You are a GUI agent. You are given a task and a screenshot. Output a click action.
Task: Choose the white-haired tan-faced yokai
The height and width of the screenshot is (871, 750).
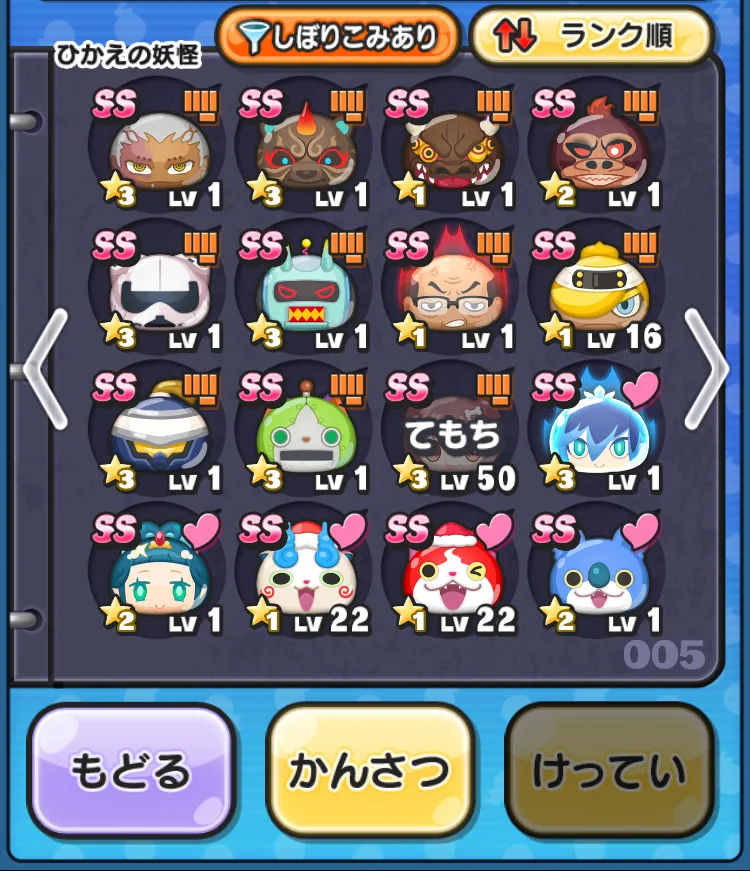160,150
